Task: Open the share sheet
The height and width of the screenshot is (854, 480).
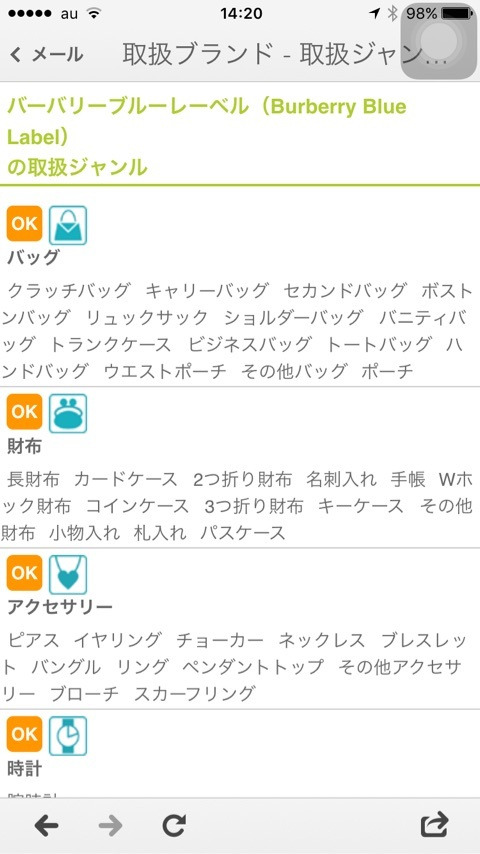Action: 434,825
